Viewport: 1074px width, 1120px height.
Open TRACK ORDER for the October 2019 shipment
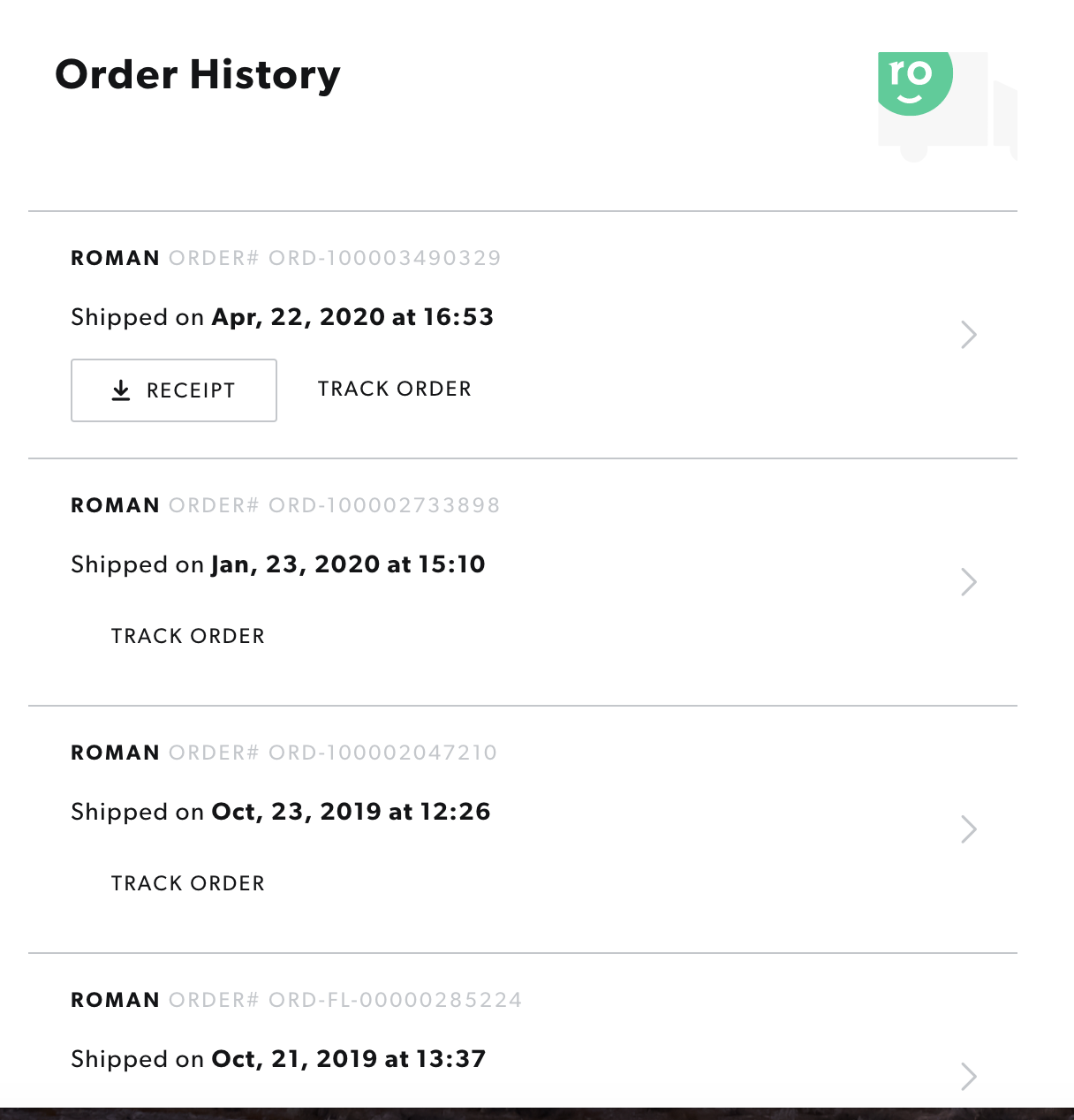coord(188,882)
